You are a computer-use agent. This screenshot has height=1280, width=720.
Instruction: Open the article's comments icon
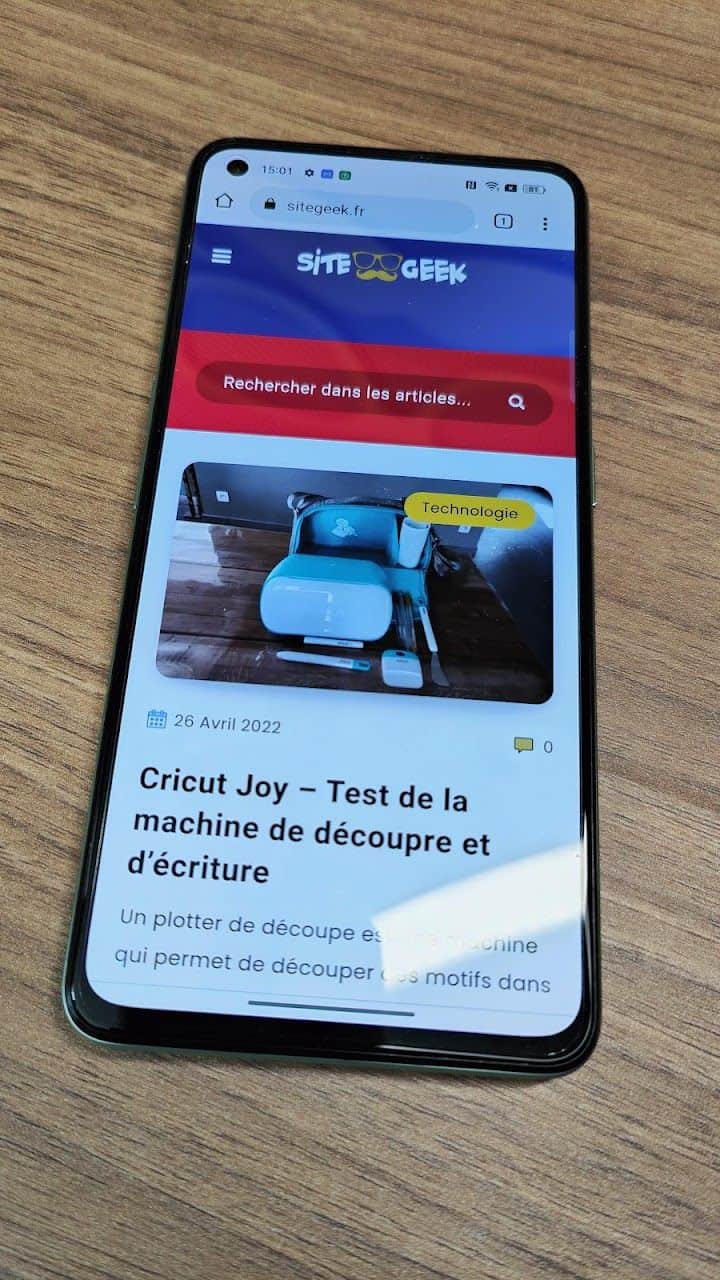point(523,745)
